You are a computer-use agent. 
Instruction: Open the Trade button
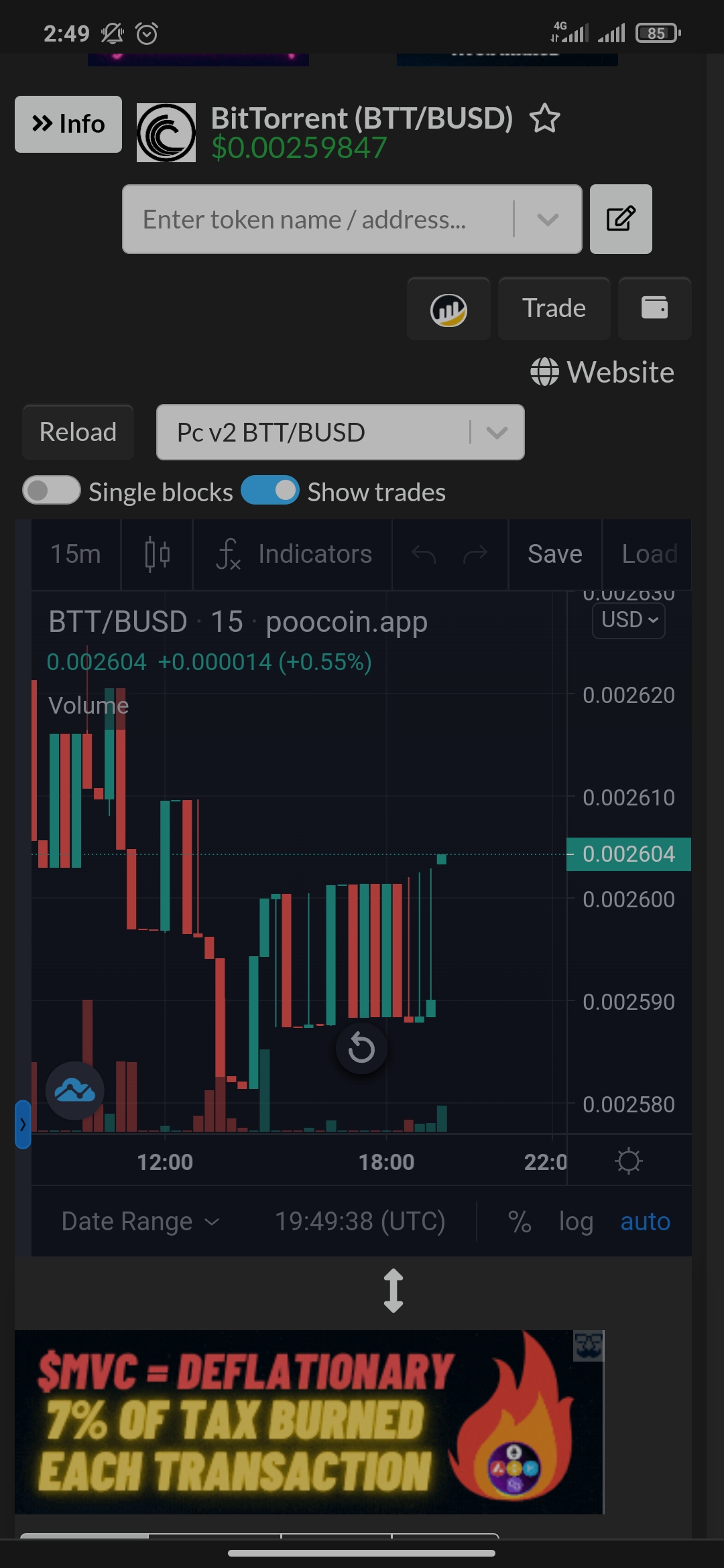[554, 309]
